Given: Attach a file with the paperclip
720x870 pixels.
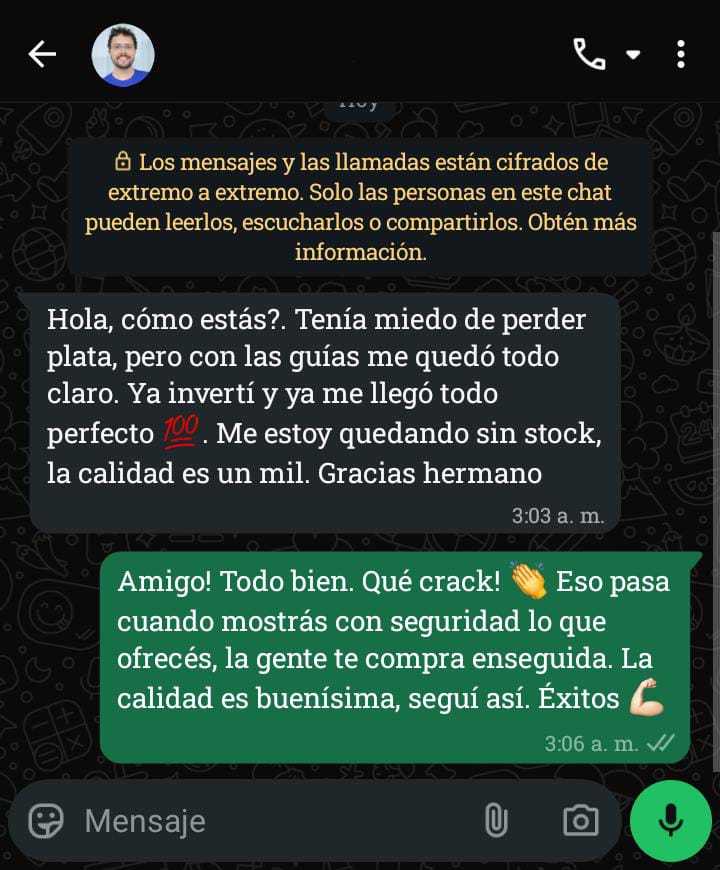Looking at the screenshot, I should click(x=495, y=821).
